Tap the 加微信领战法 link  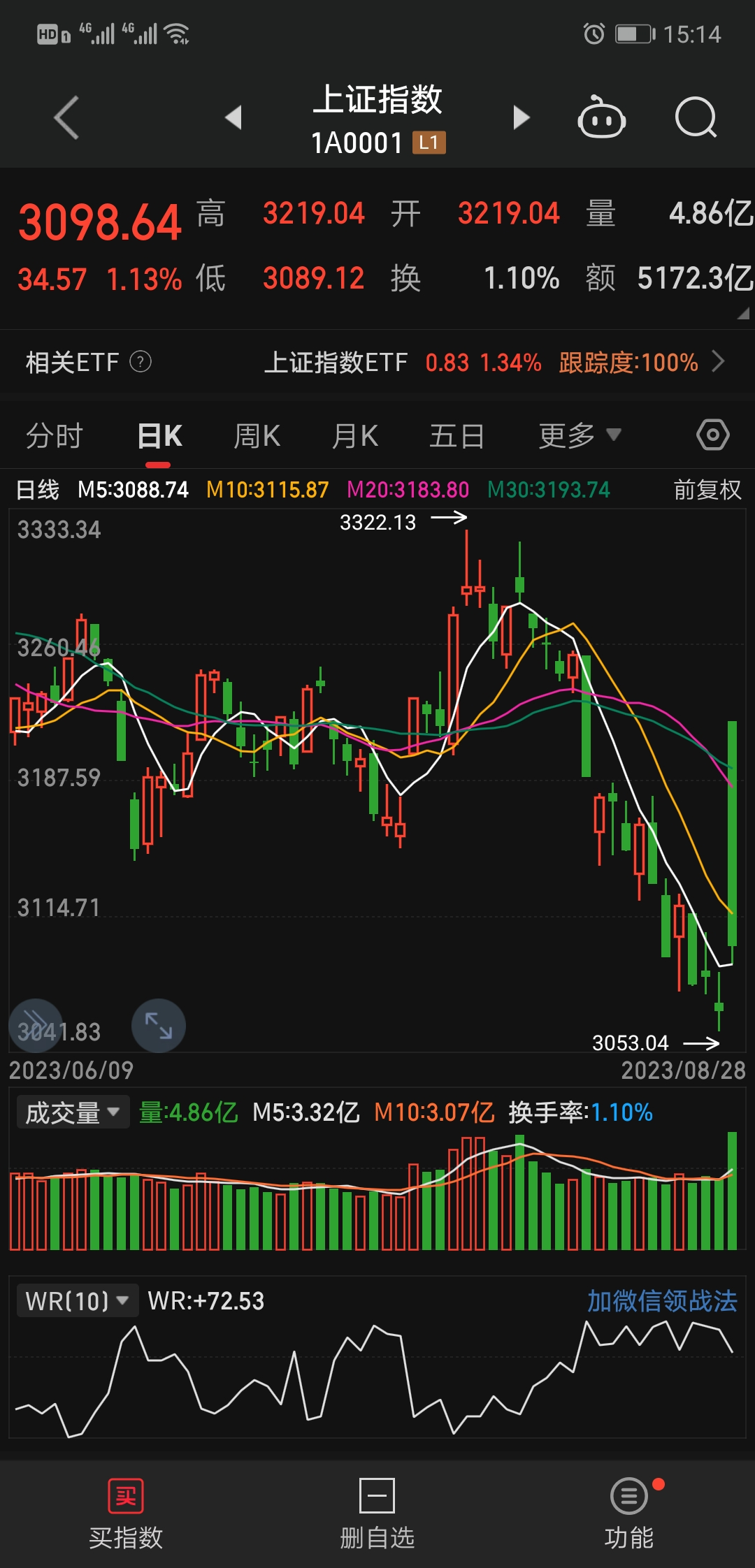(661, 1301)
